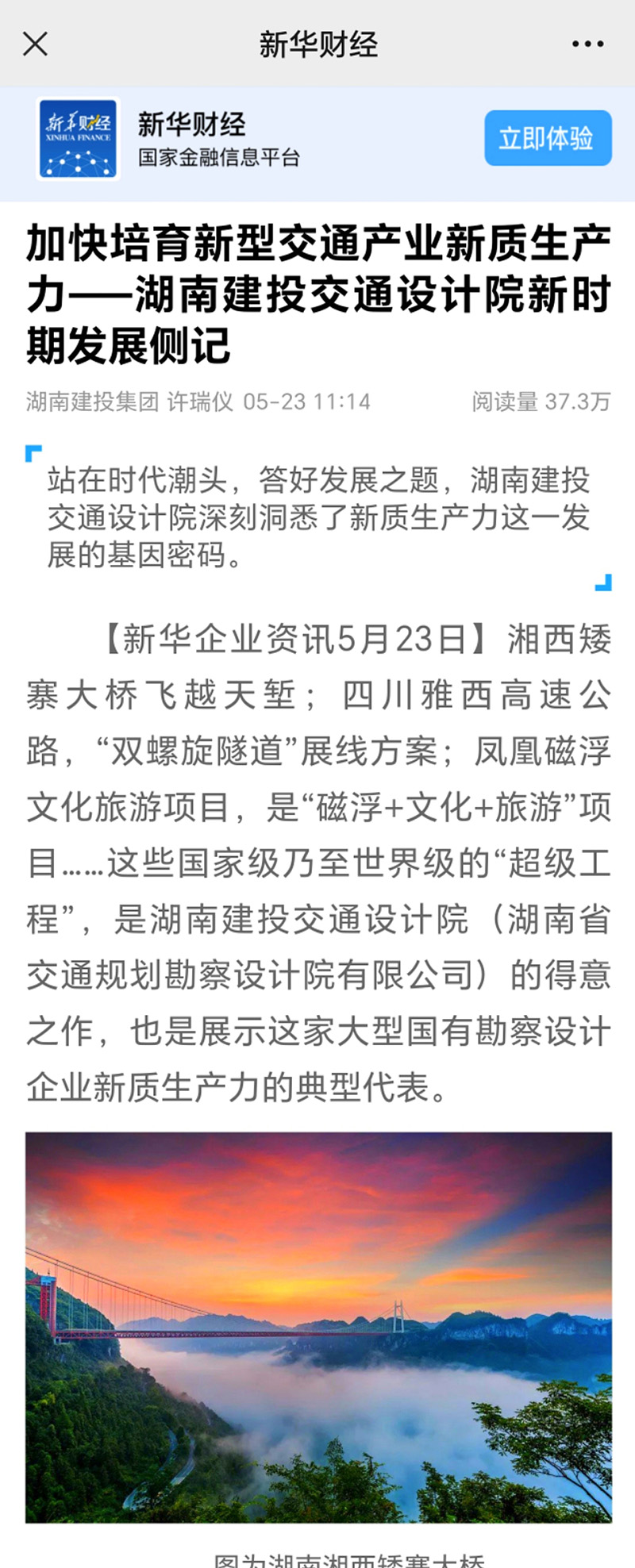635x1568 pixels.
Task: Open the three-dot overflow menu
Action: click(x=587, y=44)
